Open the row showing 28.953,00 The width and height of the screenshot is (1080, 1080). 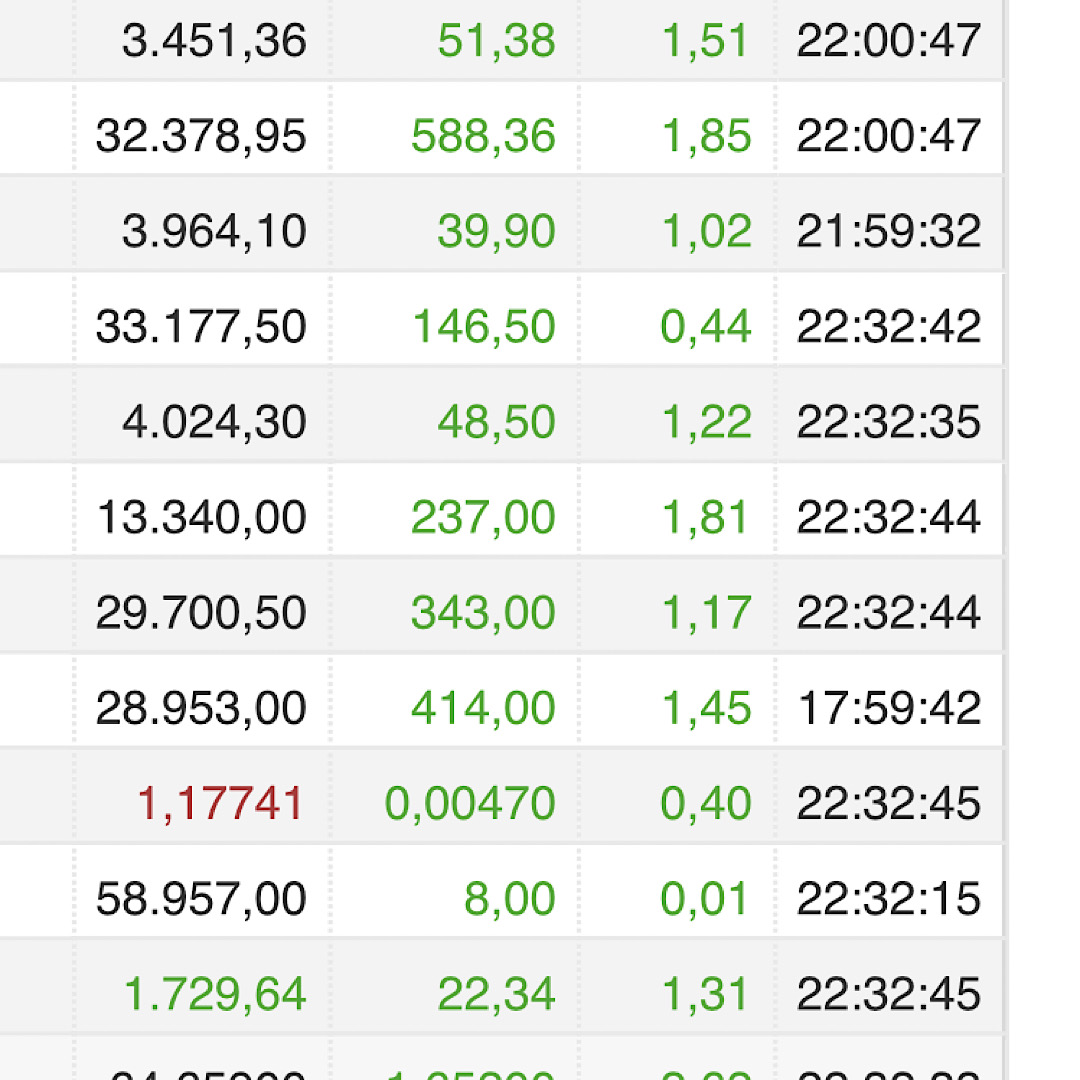tap(201, 708)
